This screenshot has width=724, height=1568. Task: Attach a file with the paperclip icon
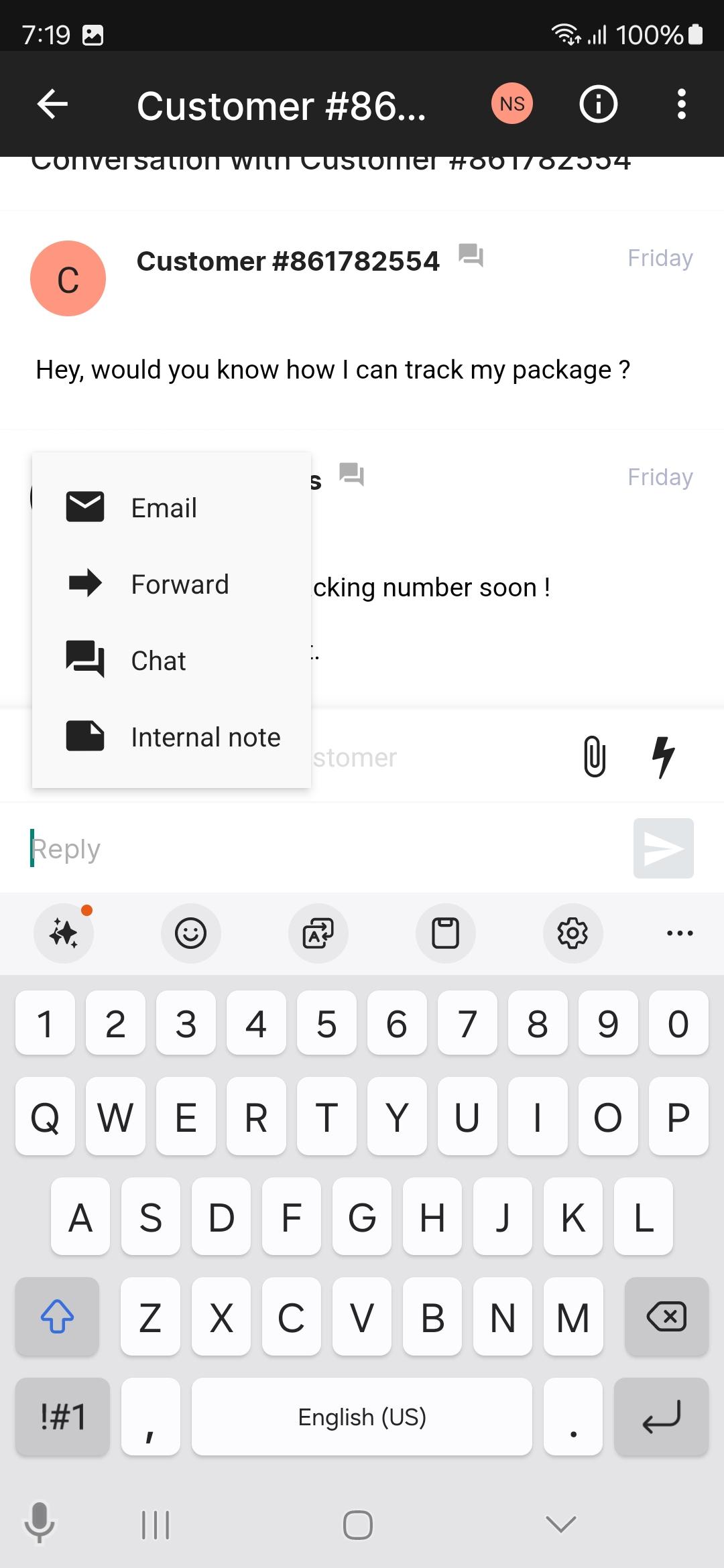[x=595, y=757]
